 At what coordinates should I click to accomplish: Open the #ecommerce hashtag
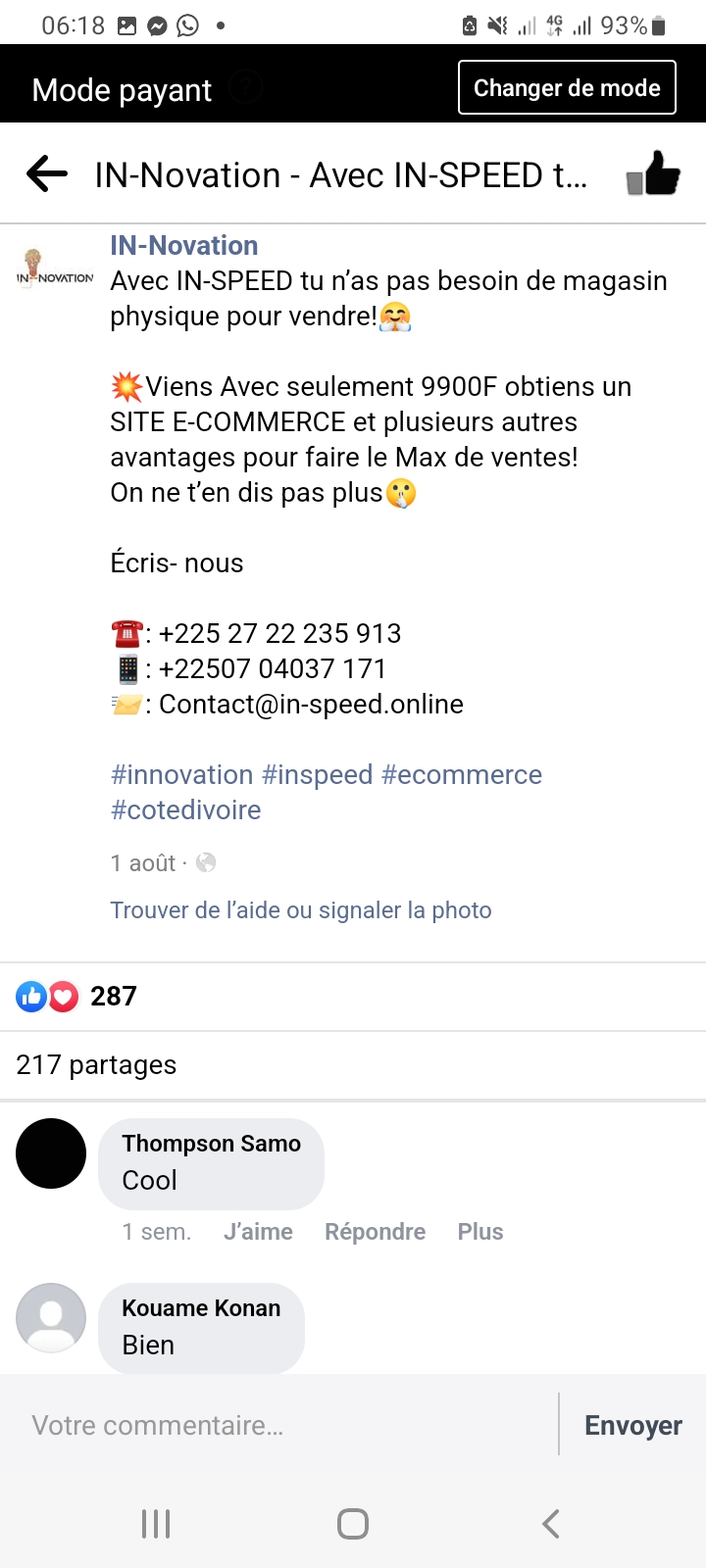coord(461,774)
